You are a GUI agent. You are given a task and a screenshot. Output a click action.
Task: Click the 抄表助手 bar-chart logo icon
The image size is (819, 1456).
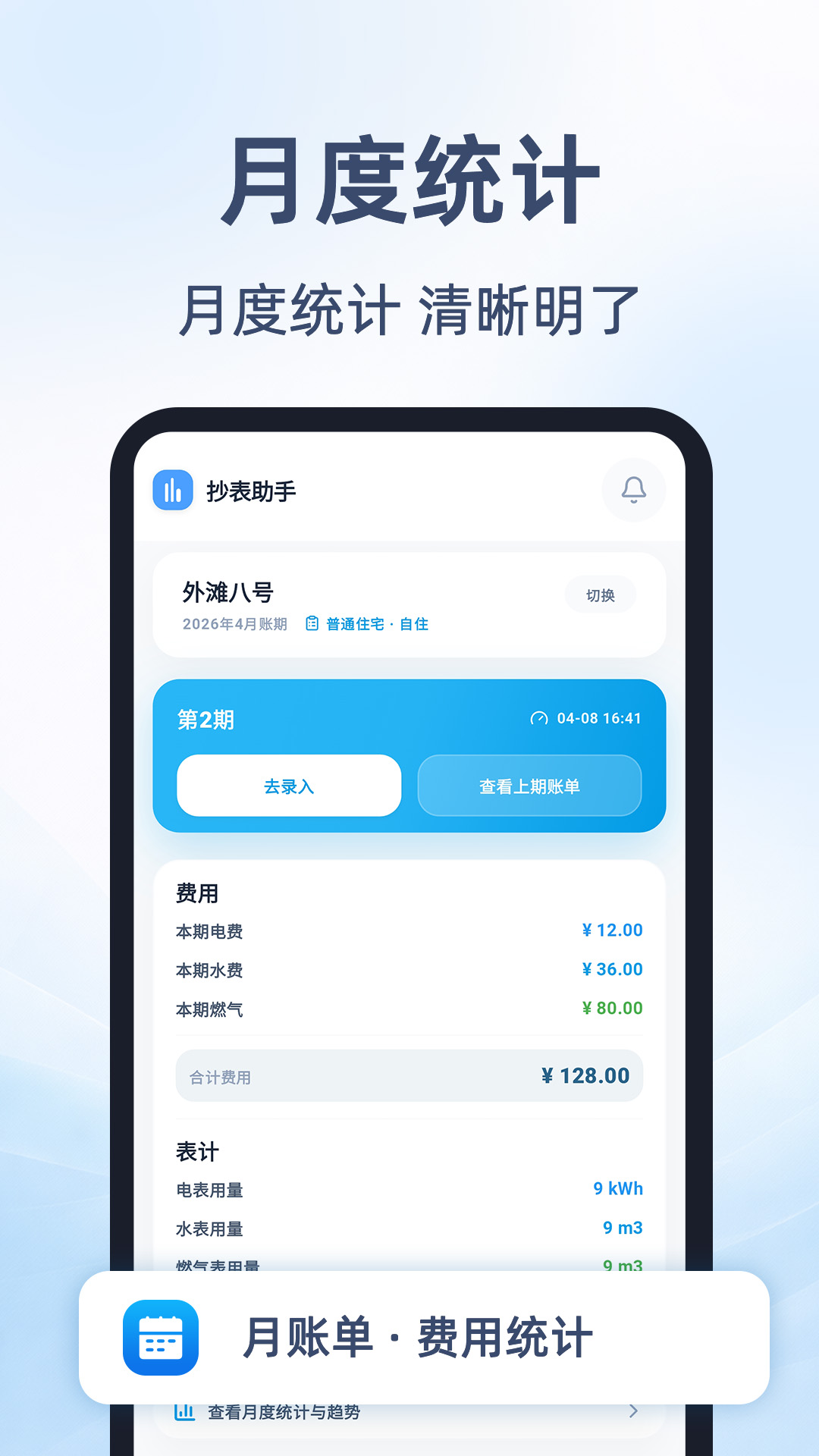coord(172,490)
